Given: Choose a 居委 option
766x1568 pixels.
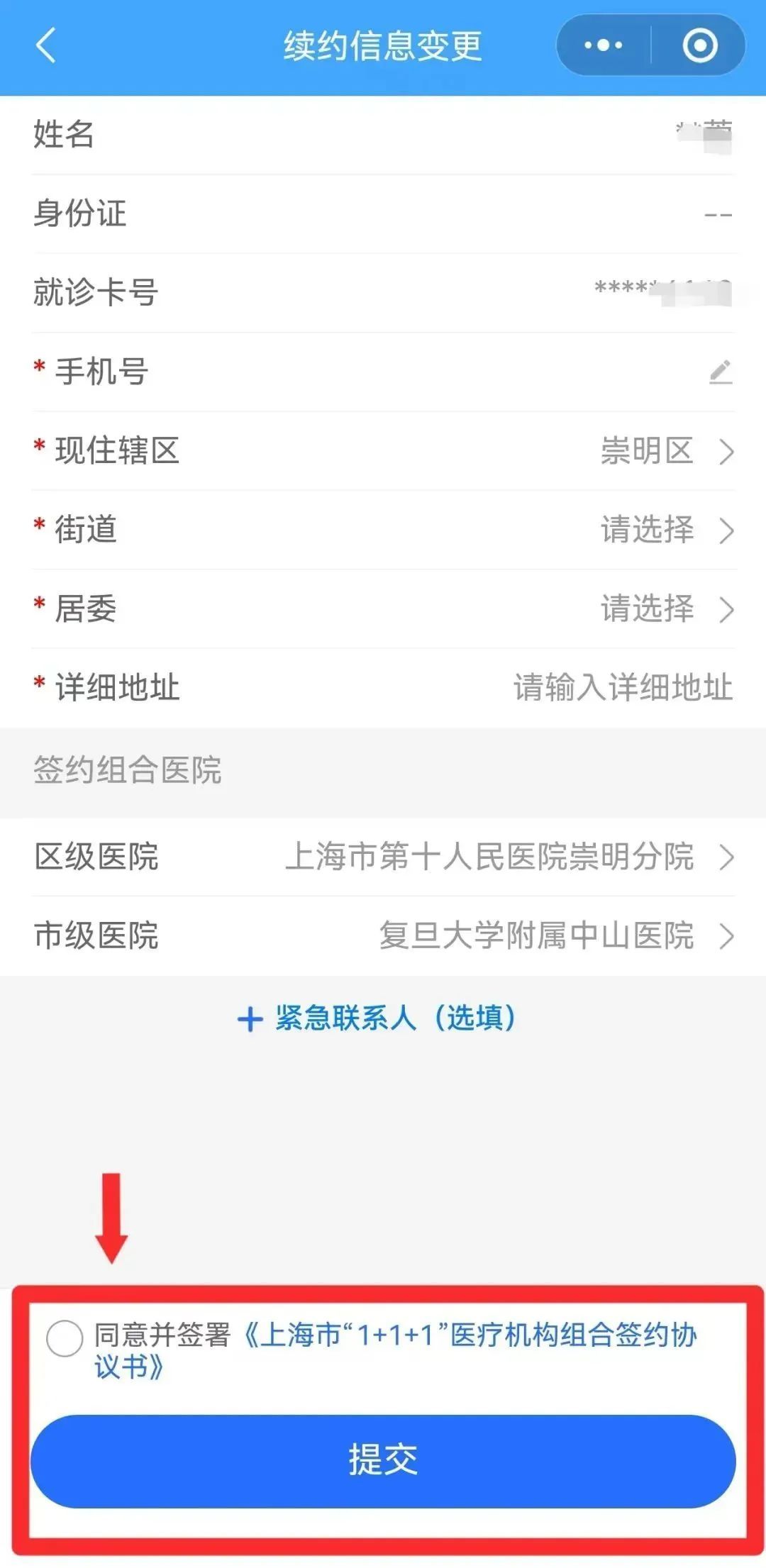Looking at the screenshot, I should [665, 608].
